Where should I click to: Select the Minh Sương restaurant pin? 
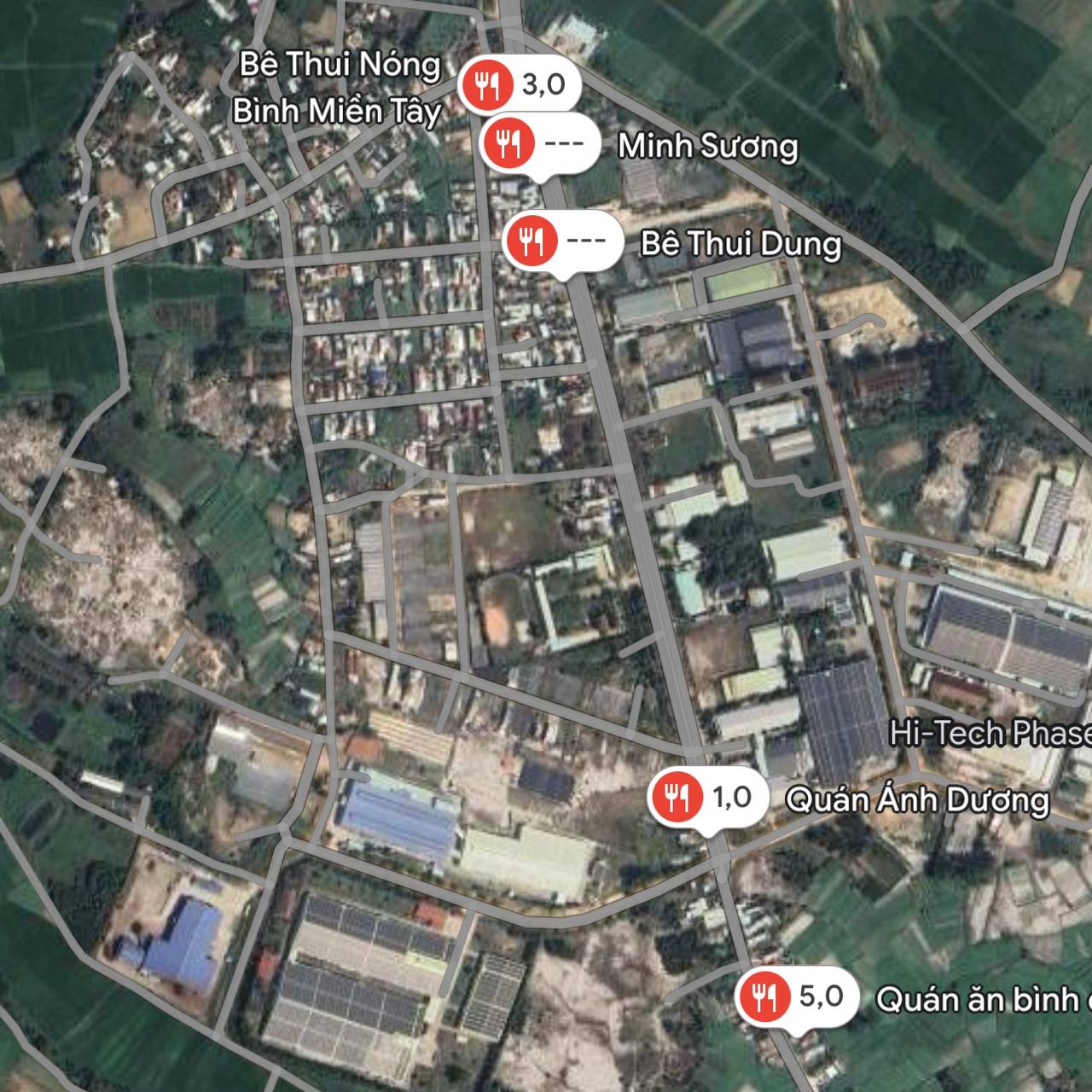tap(509, 144)
